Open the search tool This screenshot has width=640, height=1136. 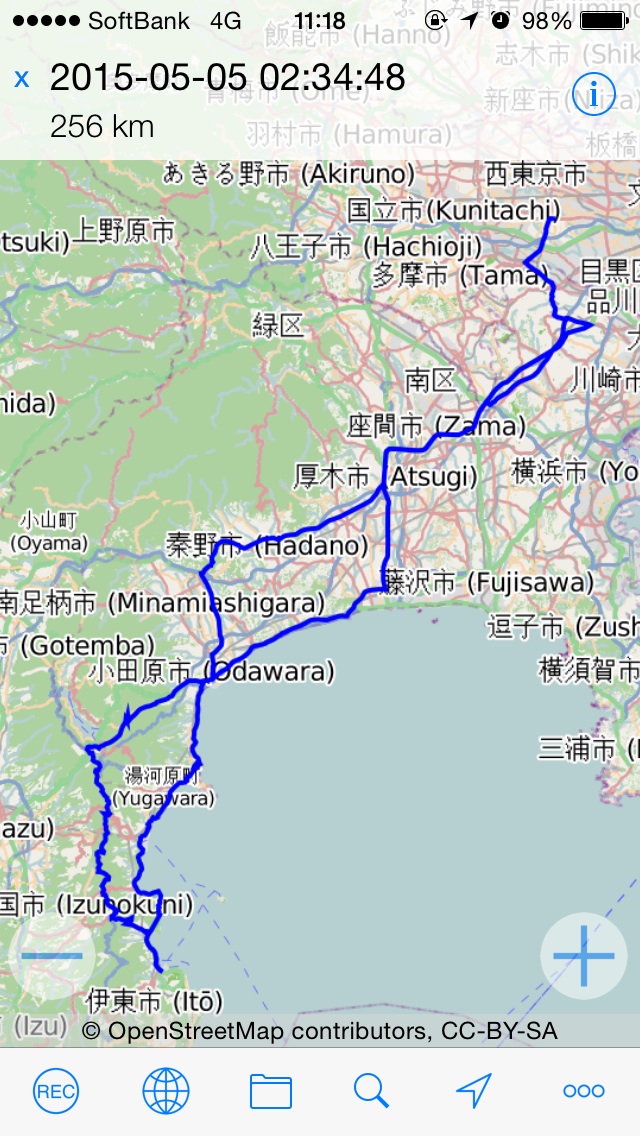(371, 1091)
